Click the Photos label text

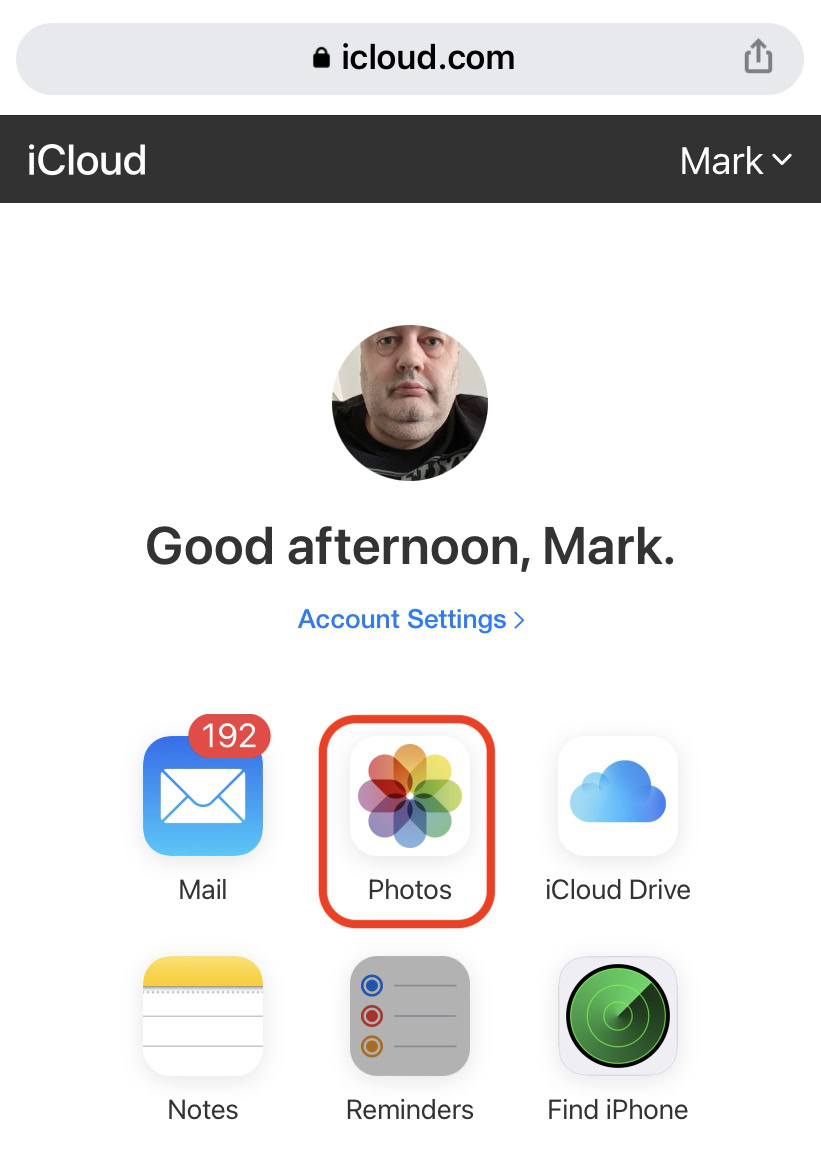tap(409, 889)
